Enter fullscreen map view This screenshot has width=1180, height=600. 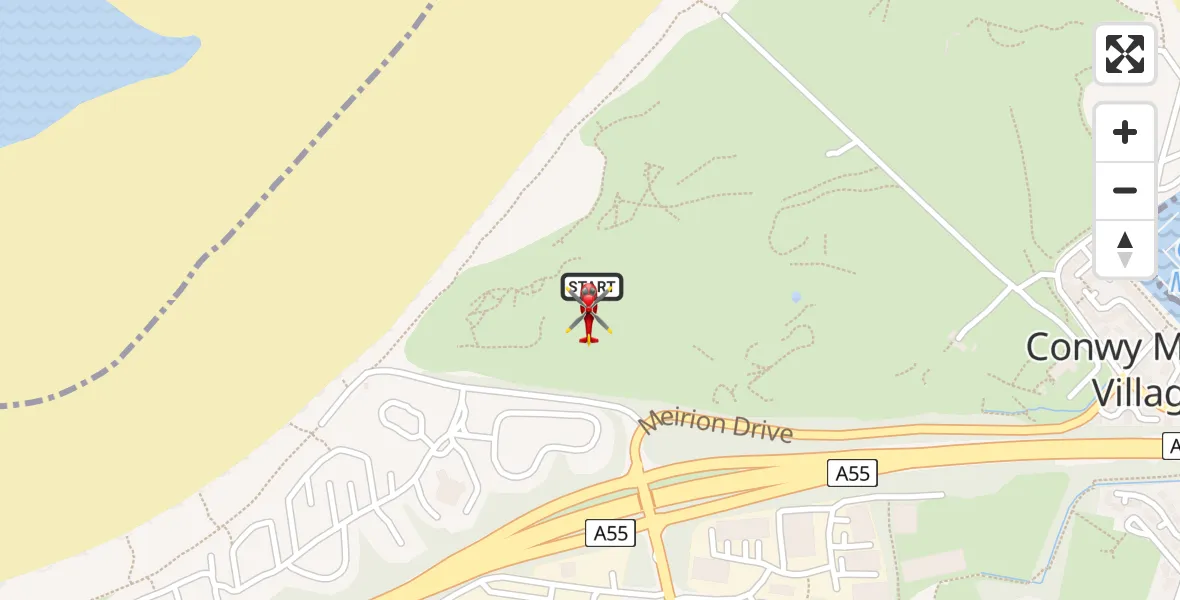click(x=1125, y=54)
